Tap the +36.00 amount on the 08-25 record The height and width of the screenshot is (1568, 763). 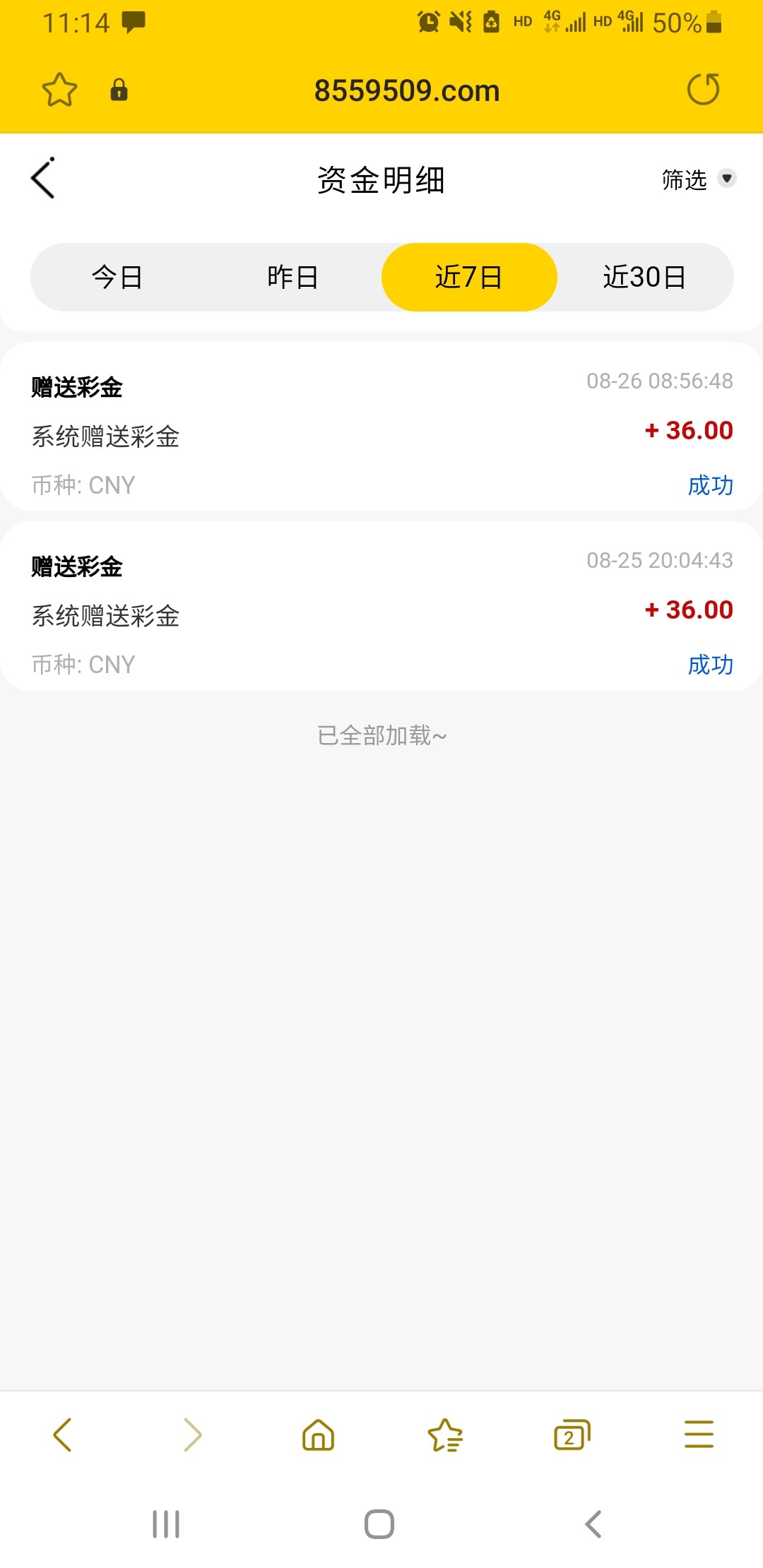690,609
